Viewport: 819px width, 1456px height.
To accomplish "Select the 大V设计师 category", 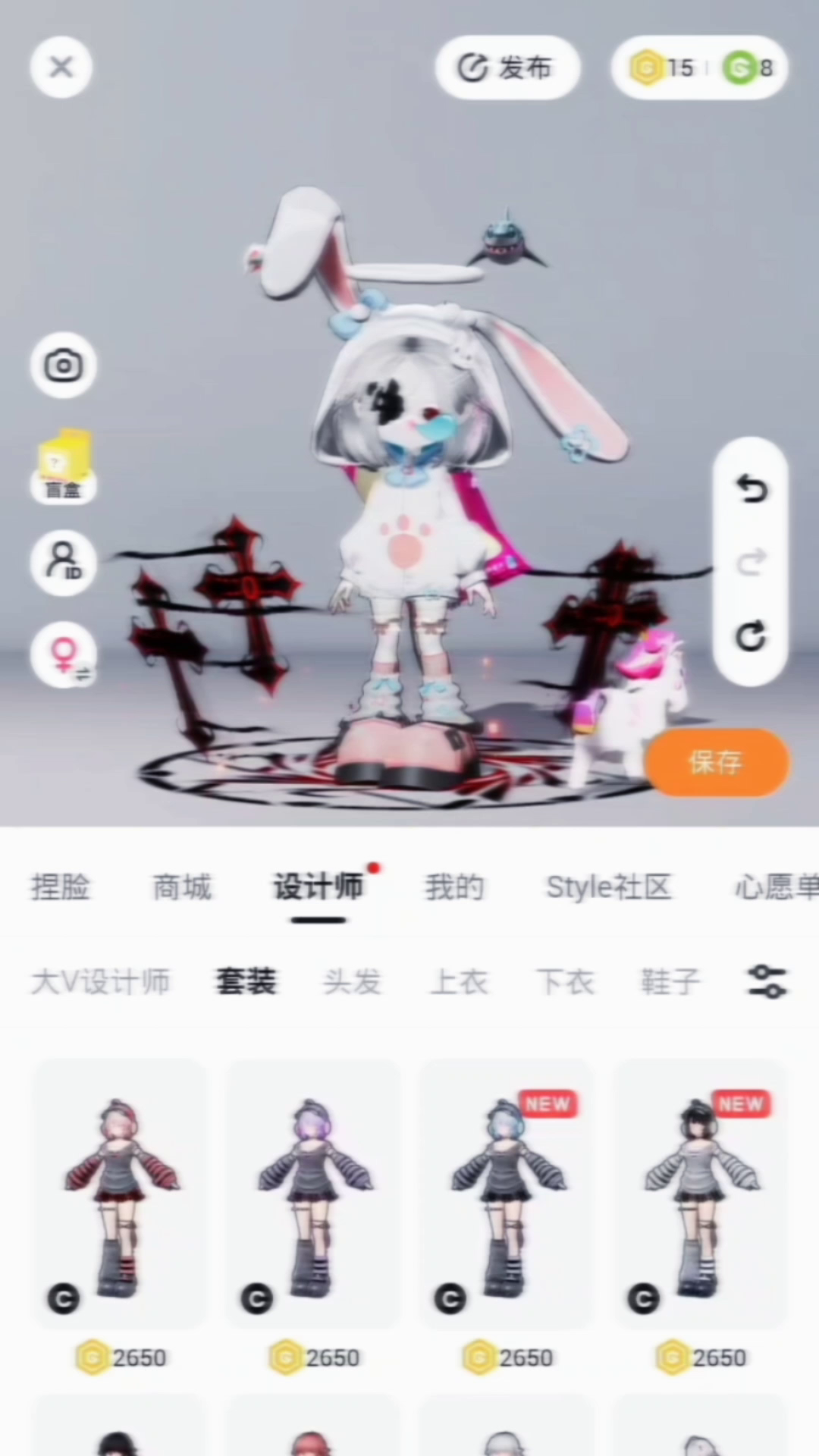I will (100, 982).
